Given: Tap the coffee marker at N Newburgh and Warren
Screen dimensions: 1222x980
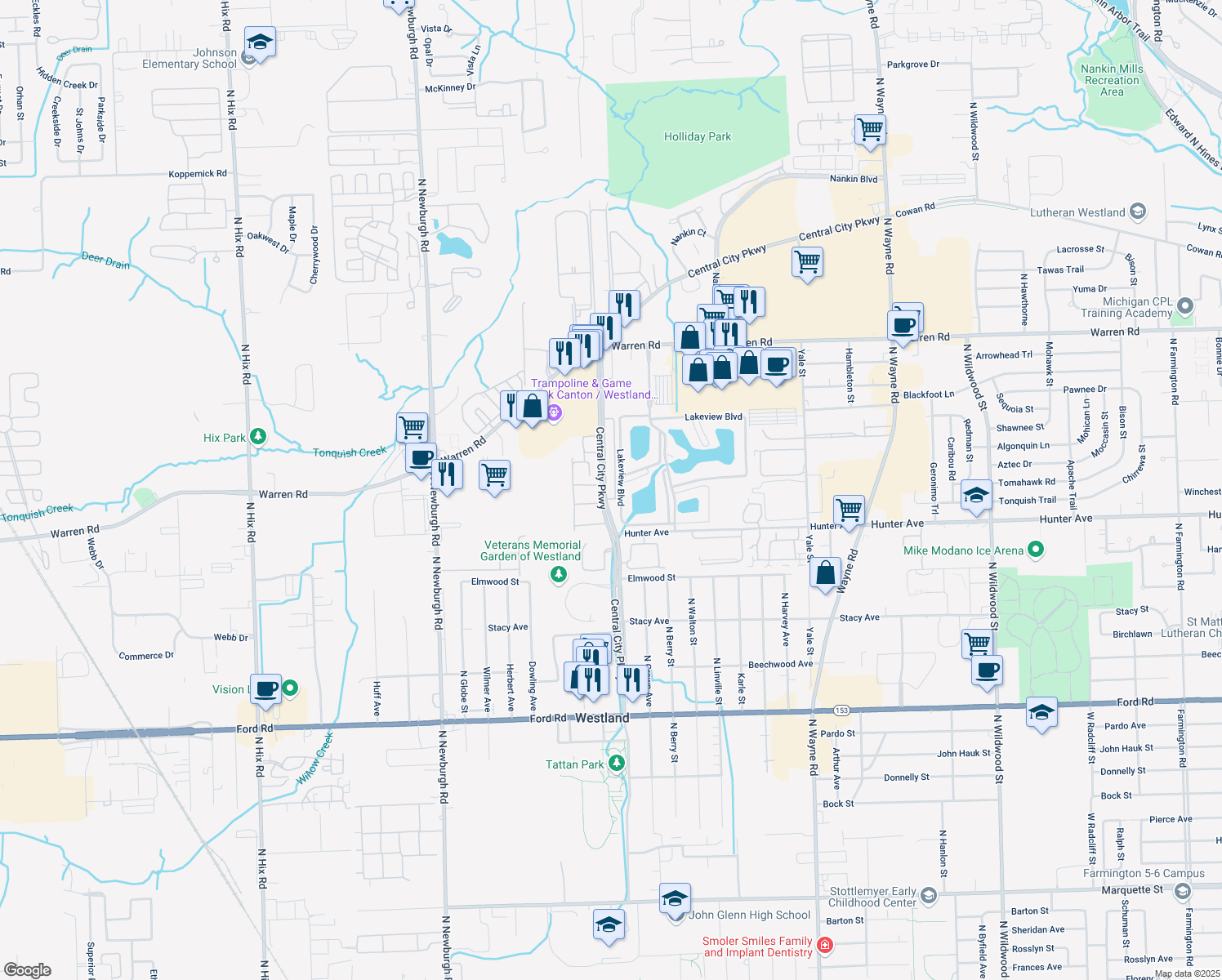Looking at the screenshot, I should pyautogui.click(x=421, y=458).
